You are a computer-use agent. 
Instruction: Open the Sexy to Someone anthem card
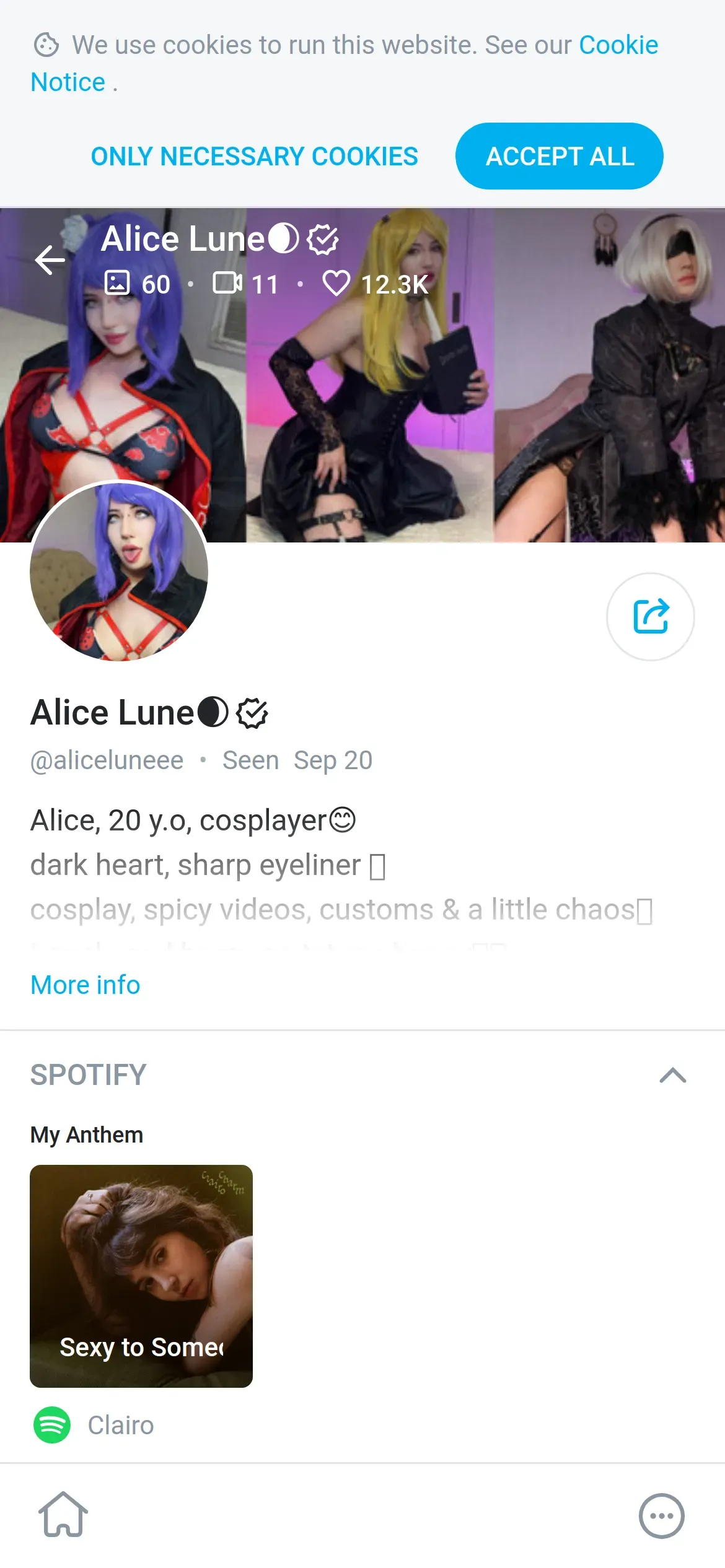tap(141, 1276)
